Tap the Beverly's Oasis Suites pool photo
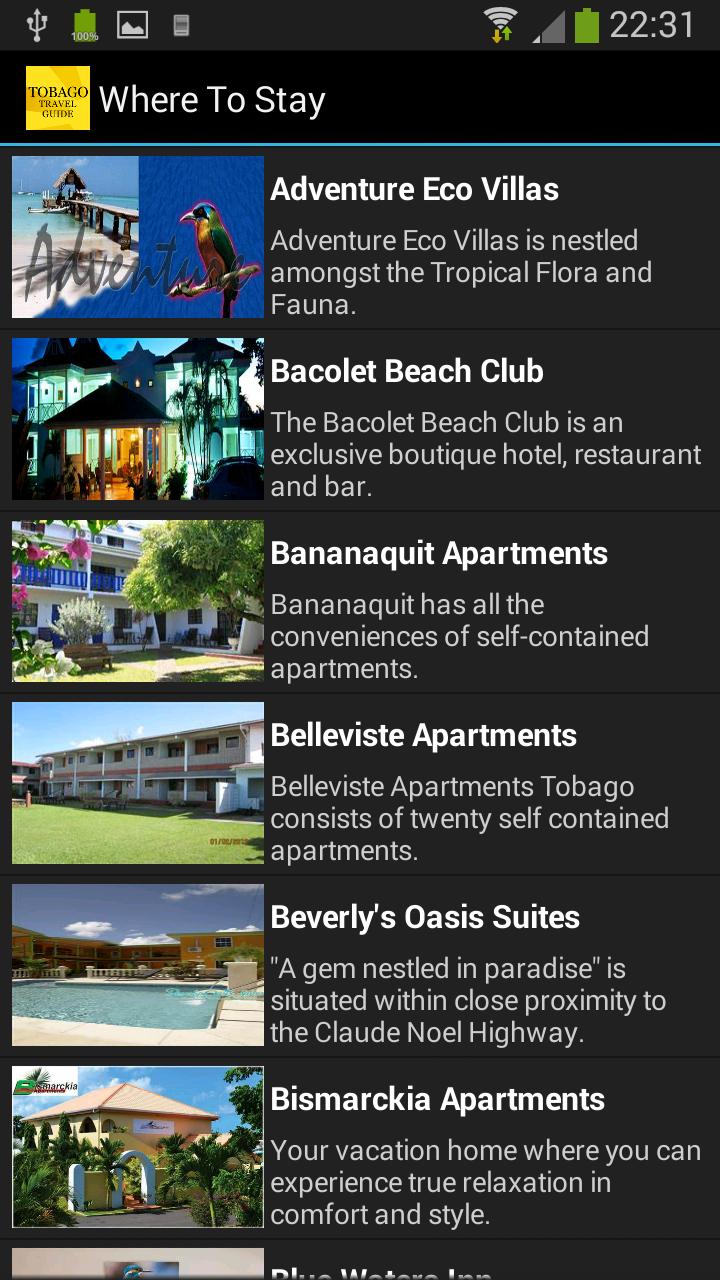The image size is (720, 1280). pos(137,964)
